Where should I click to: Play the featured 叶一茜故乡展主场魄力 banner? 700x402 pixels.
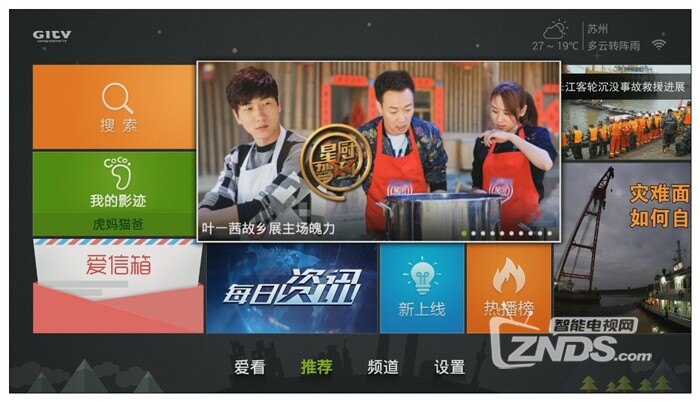pos(378,150)
